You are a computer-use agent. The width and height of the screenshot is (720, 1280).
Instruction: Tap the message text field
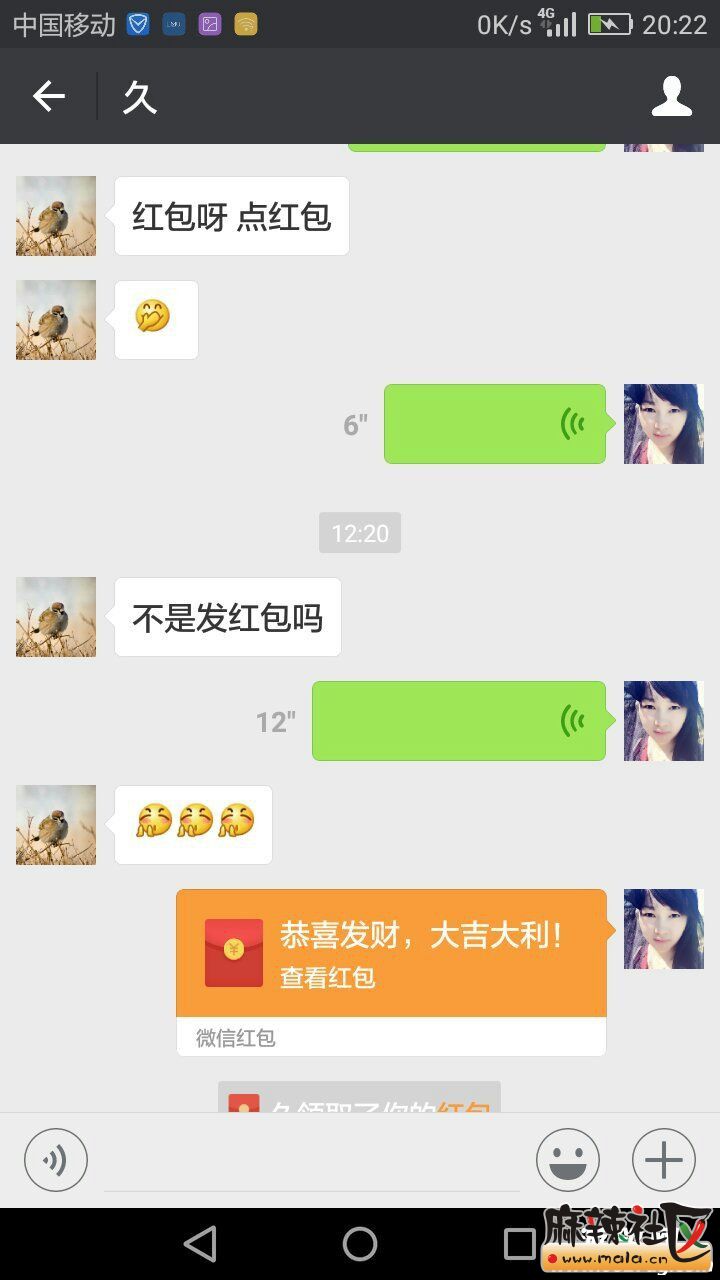tap(312, 1162)
